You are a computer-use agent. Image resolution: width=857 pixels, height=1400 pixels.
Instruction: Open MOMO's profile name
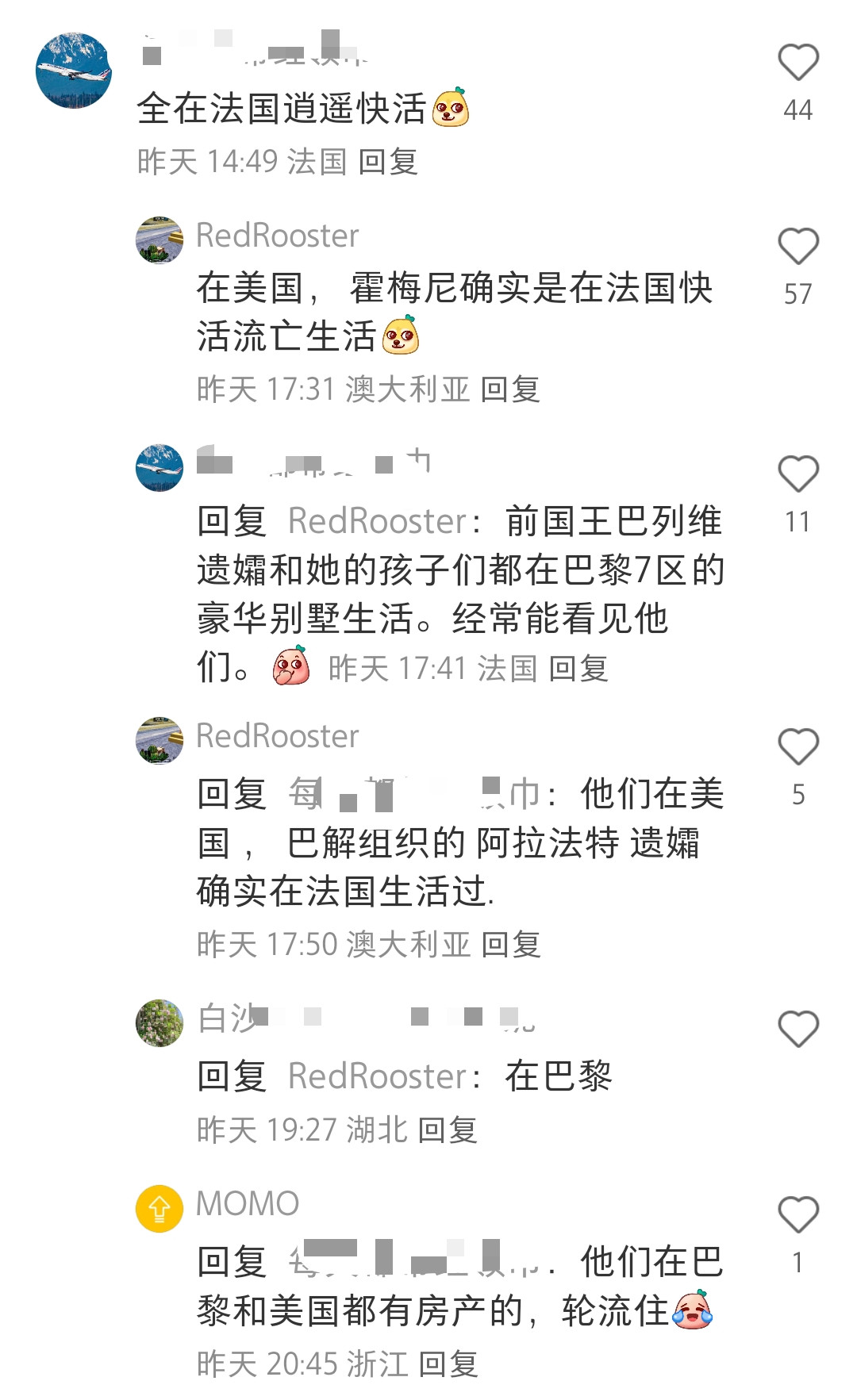pyautogui.click(x=248, y=1203)
